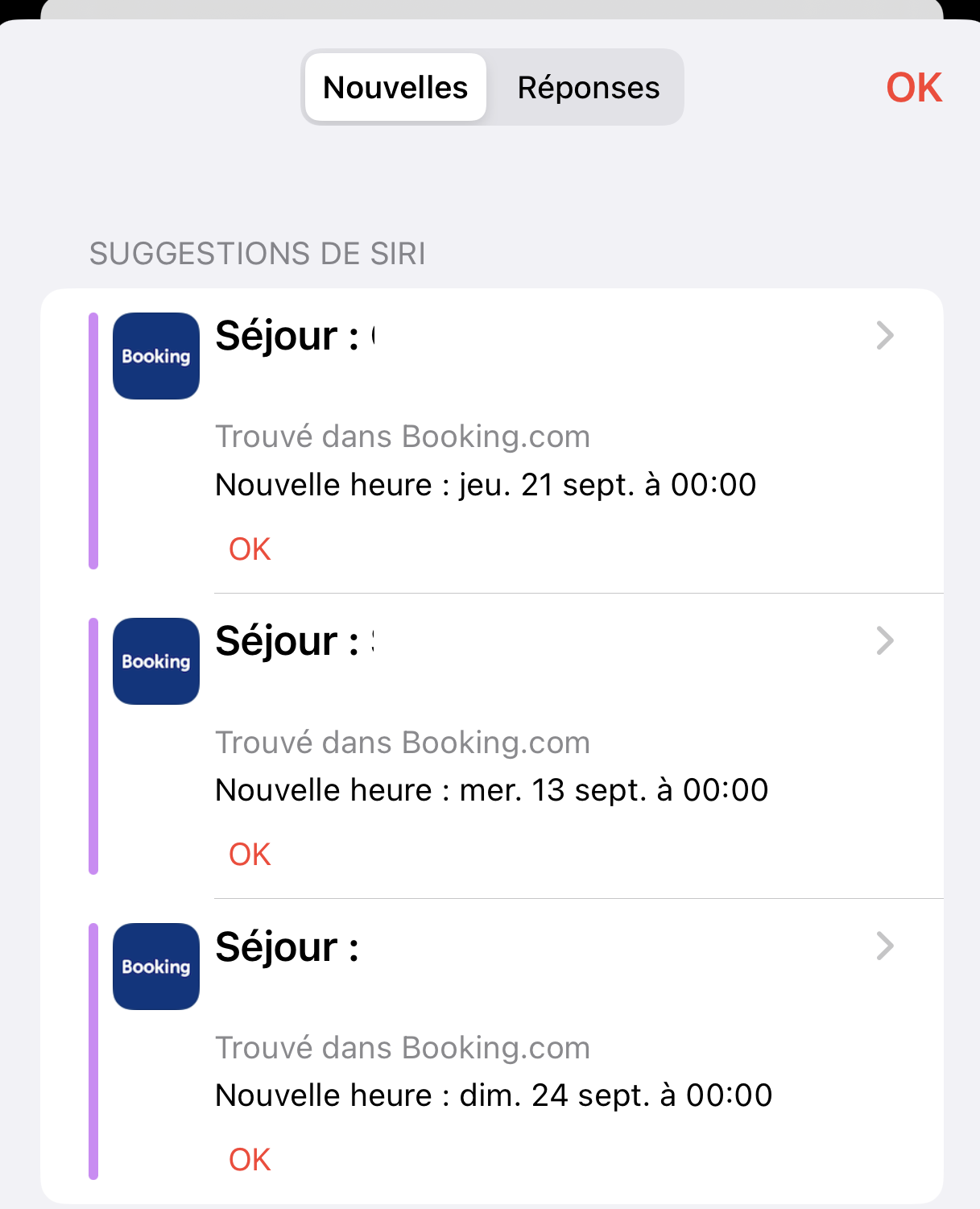980x1209 pixels.
Task: Open the stay suggestion for mer. 13 sept.
Action: coord(884,641)
